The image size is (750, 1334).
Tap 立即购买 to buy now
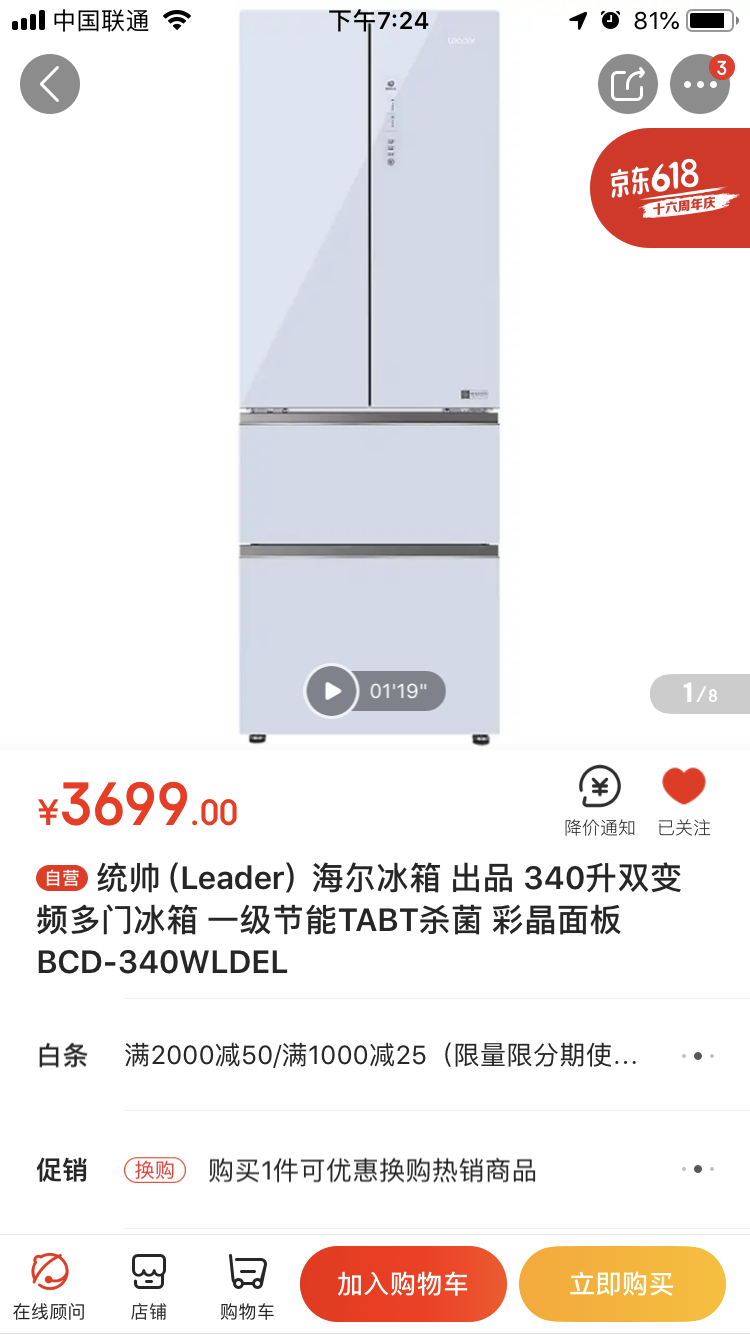(x=621, y=1284)
